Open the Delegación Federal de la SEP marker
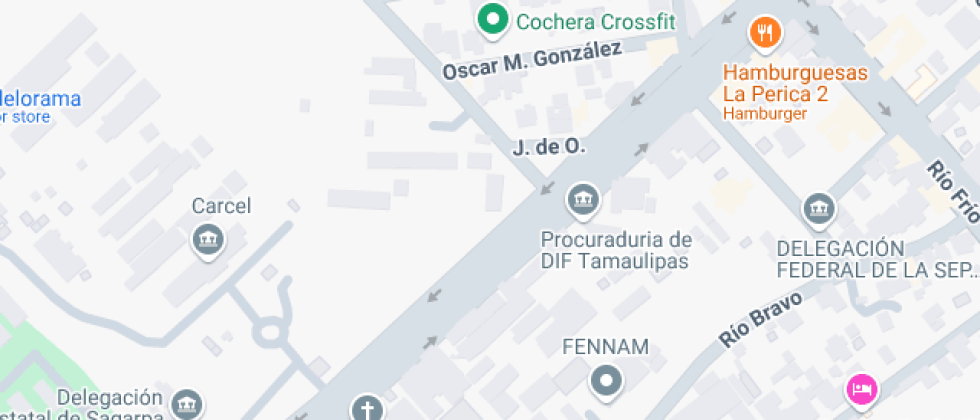Viewport: 980px width, 420px height. click(819, 209)
